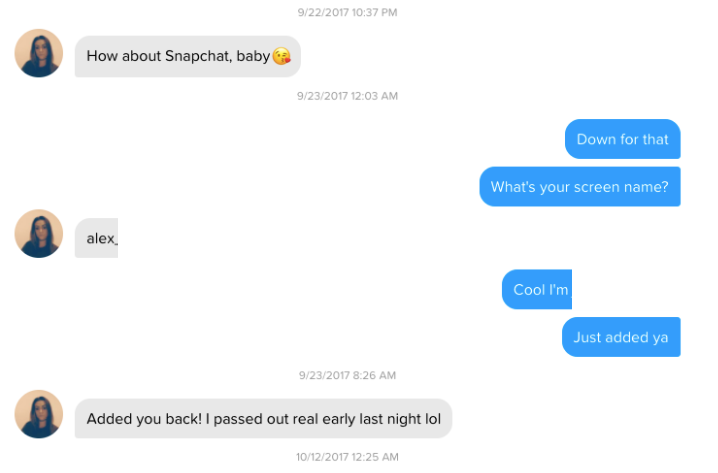View profile from the avatar by 'Added you back!'
The height and width of the screenshot is (473, 718).
39,415
